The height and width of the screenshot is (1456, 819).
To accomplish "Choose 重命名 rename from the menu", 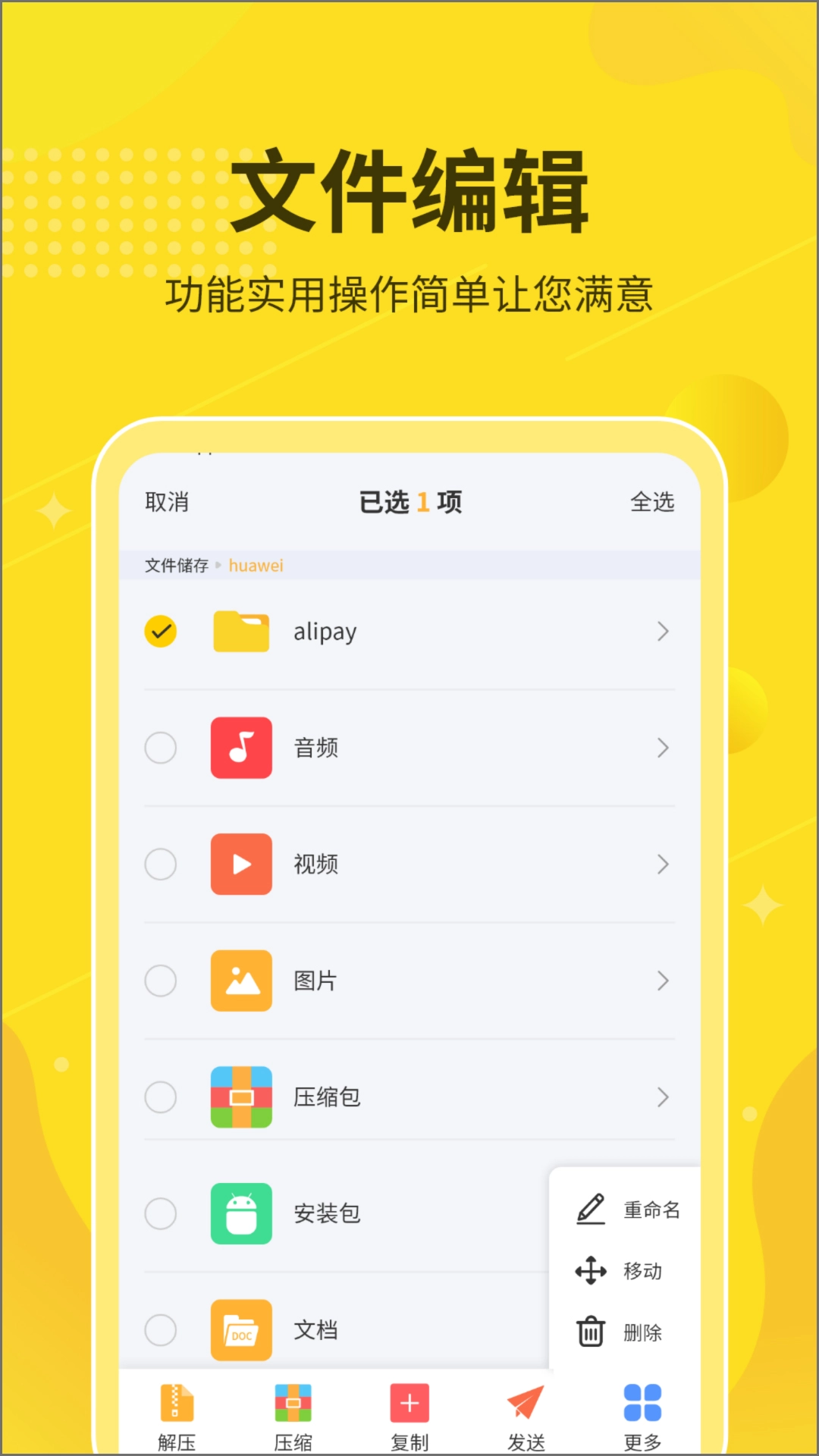I will (x=631, y=1210).
